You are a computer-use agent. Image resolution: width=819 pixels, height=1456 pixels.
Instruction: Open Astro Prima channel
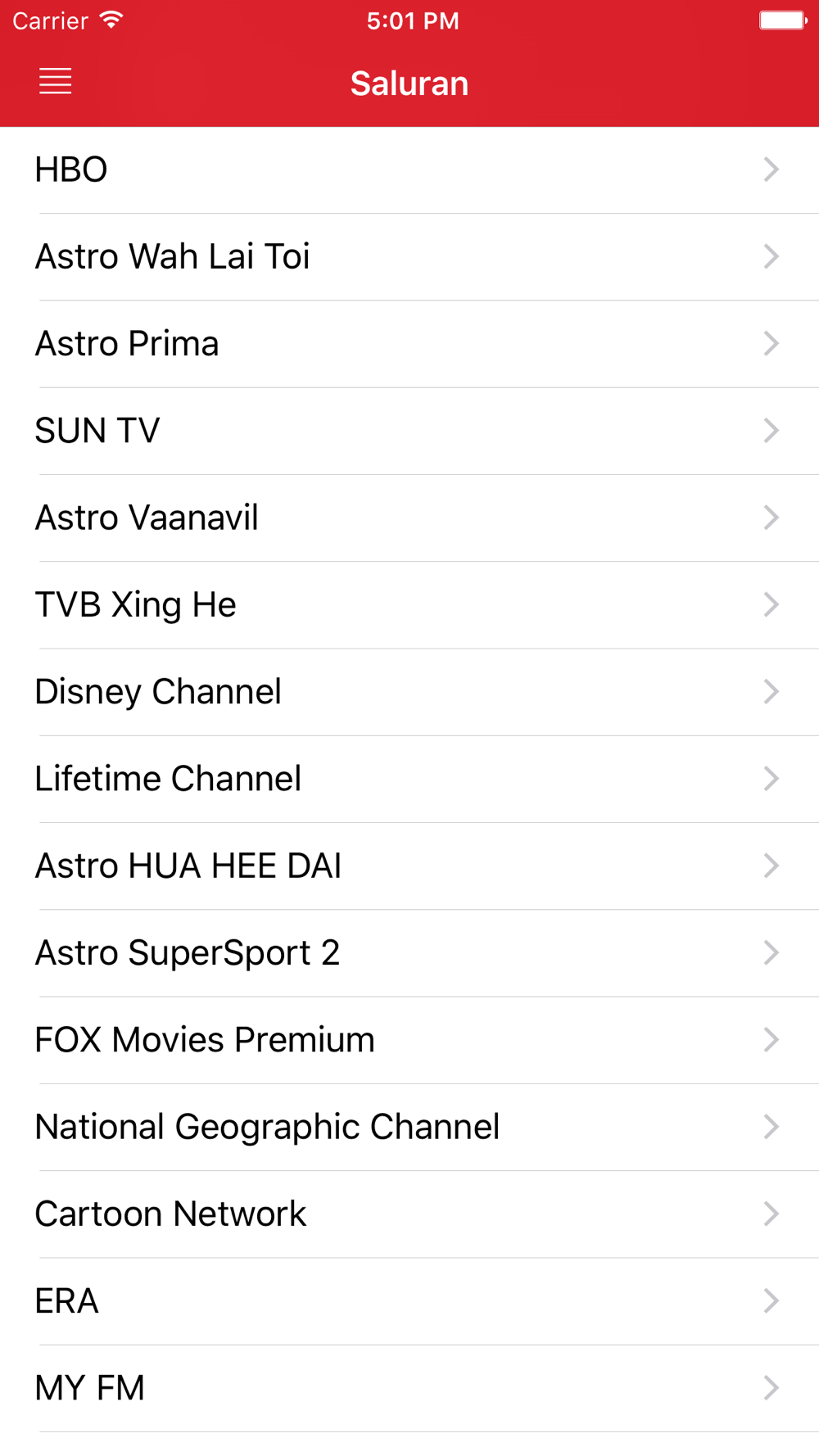(409, 344)
